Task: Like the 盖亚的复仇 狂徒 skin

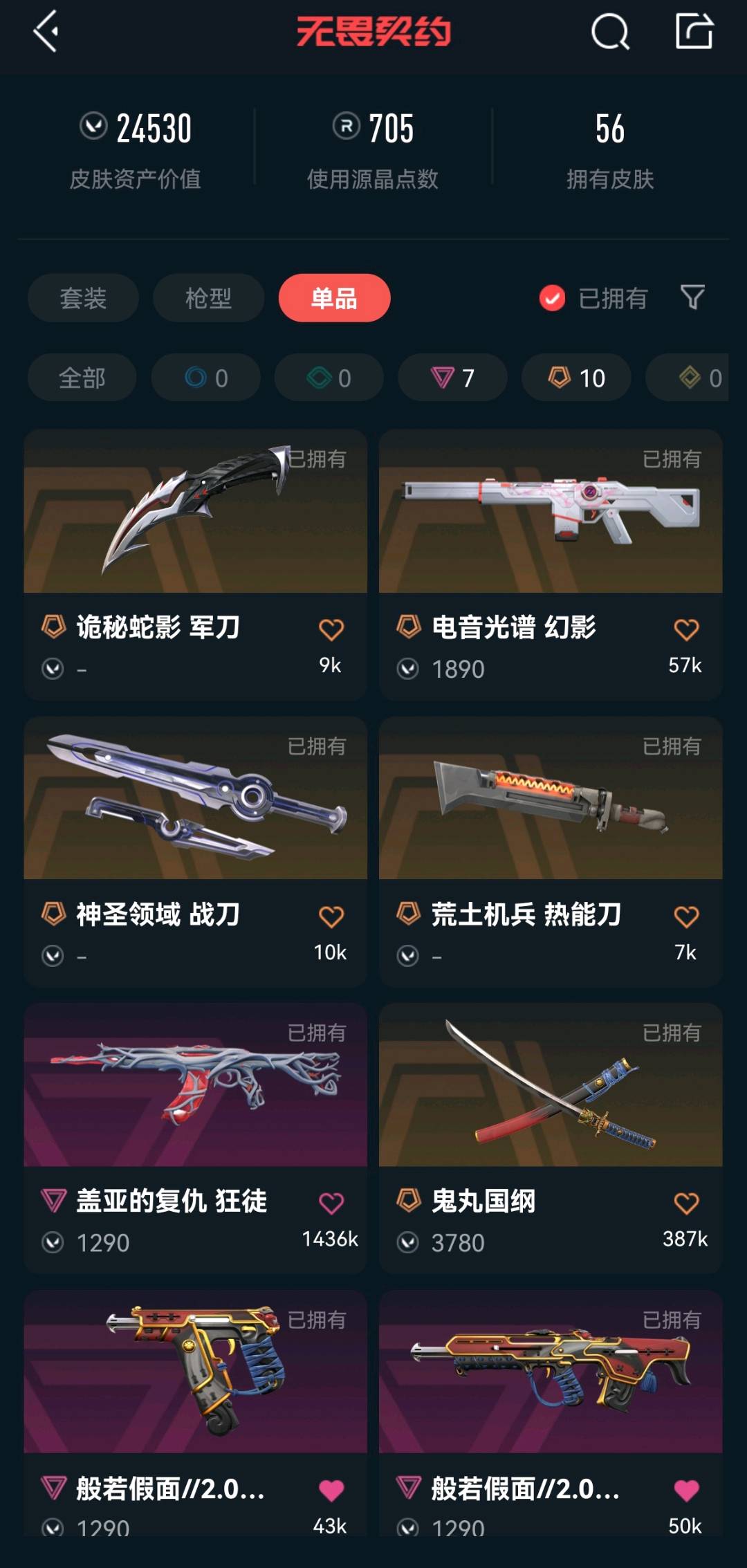Action: click(331, 1203)
